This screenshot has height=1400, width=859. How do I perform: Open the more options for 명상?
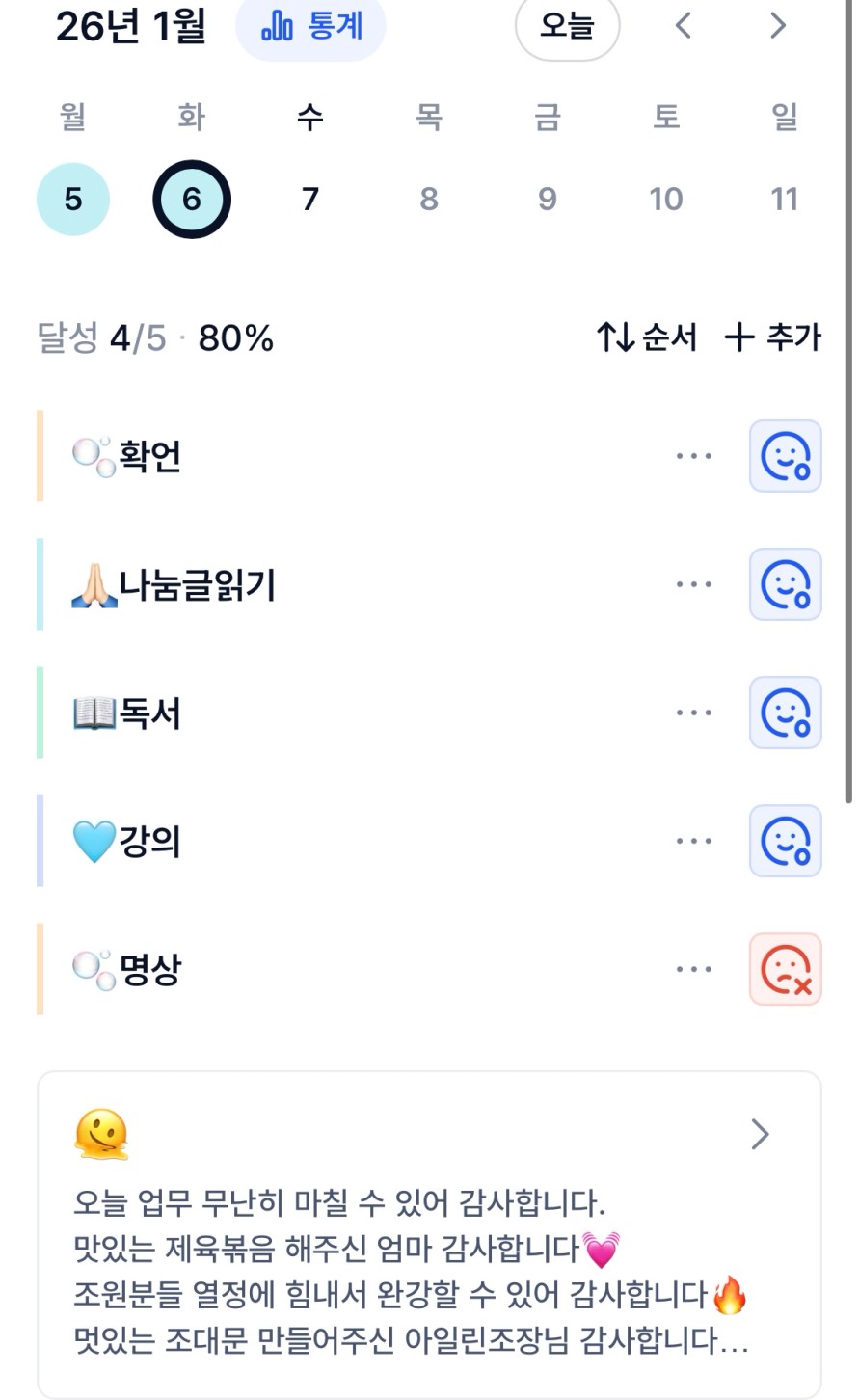coord(694,969)
